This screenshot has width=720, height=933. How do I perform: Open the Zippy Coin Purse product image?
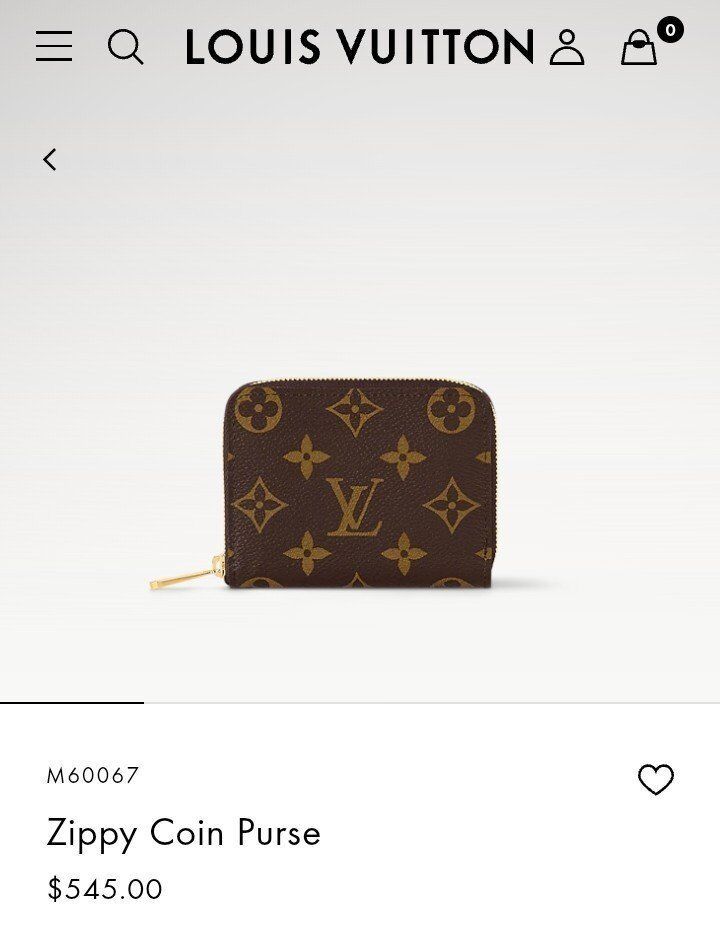pos(358,484)
